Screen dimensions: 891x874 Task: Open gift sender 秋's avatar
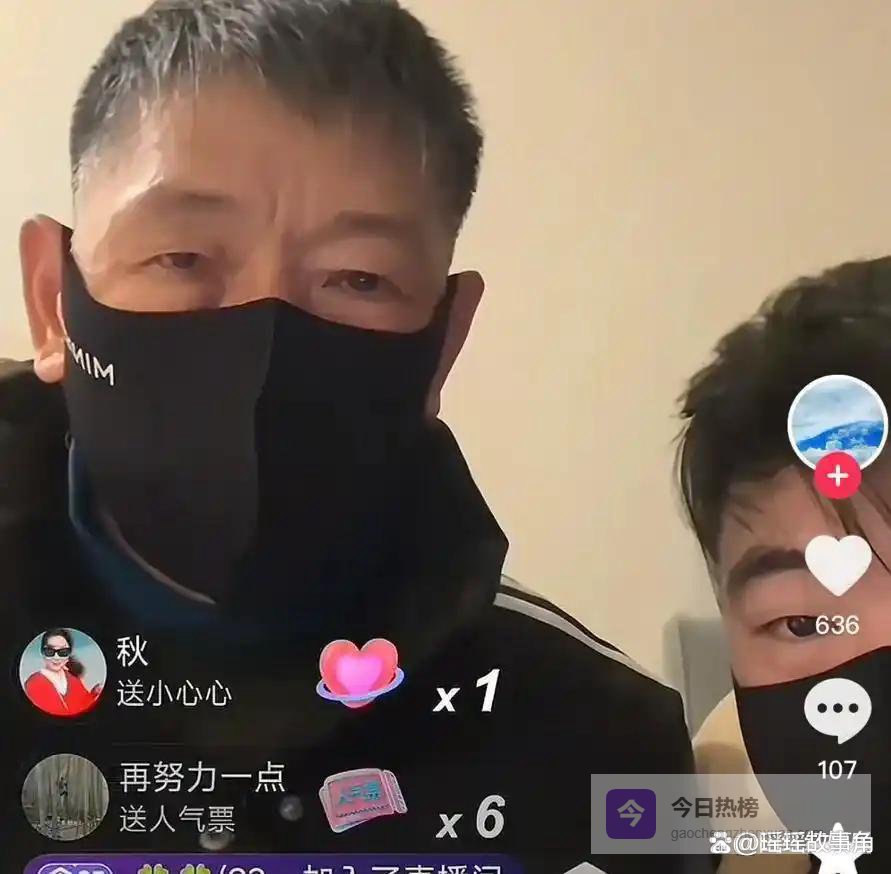pos(62,672)
